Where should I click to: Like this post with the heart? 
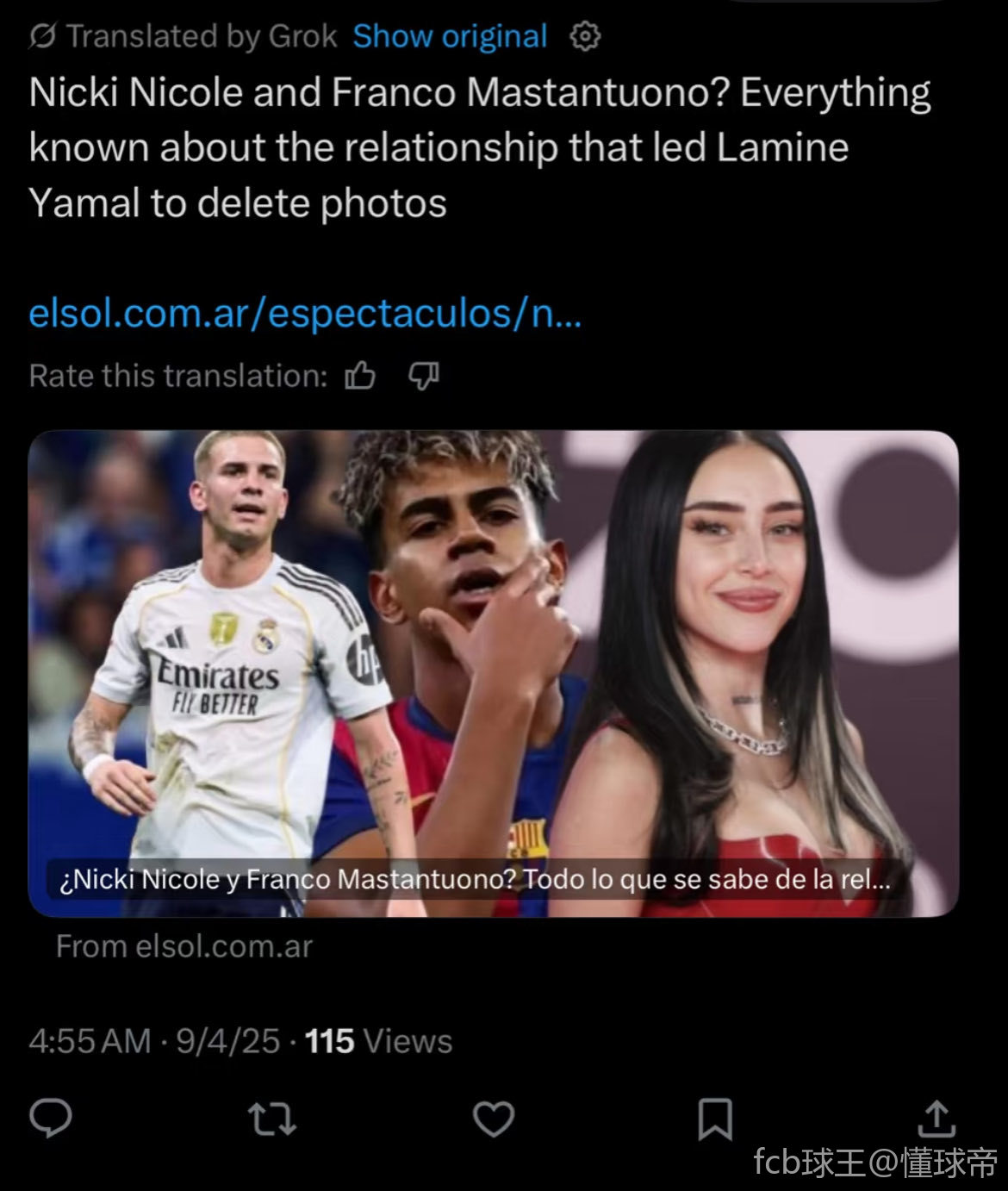(494, 1119)
